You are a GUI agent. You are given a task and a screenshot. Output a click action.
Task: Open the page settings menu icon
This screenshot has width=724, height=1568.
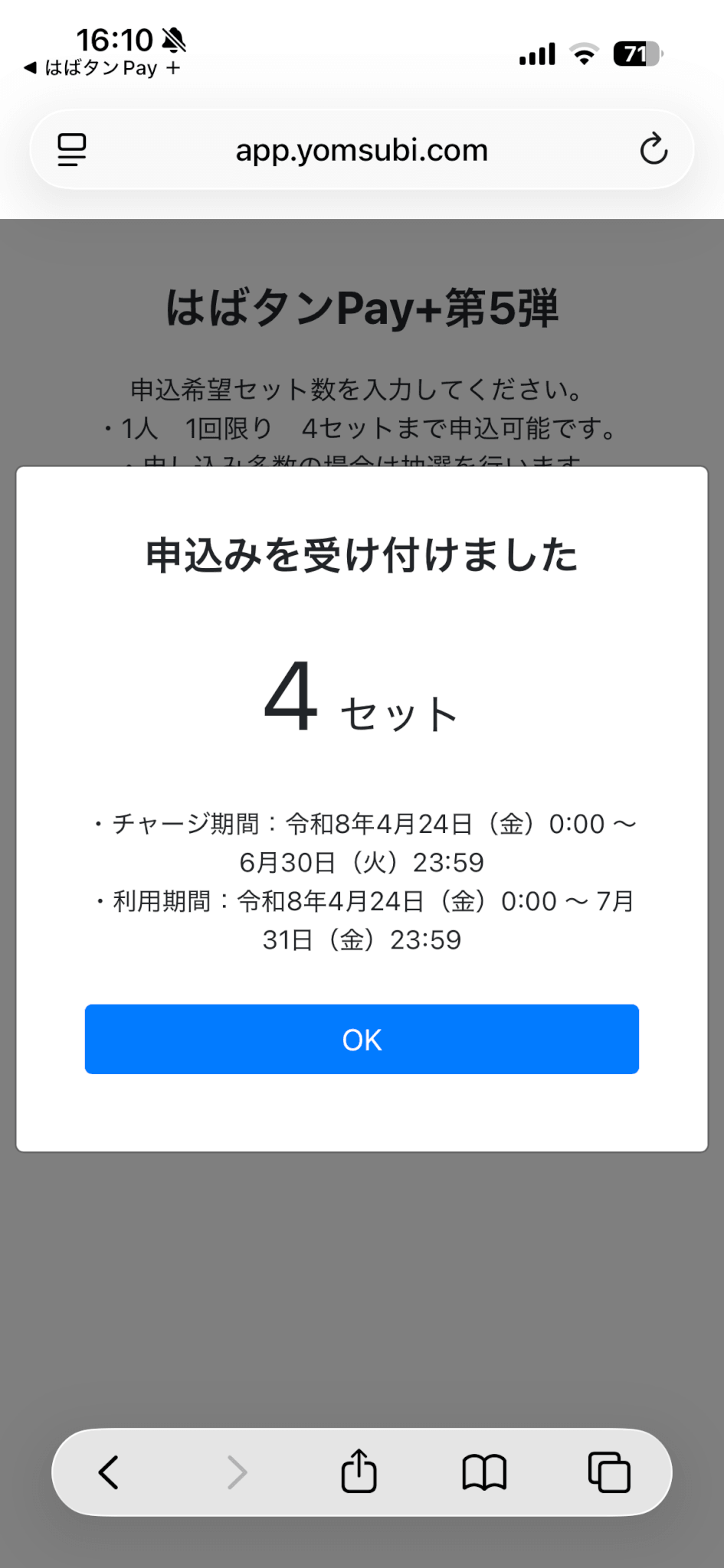pyautogui.click(x=72, y=149)
